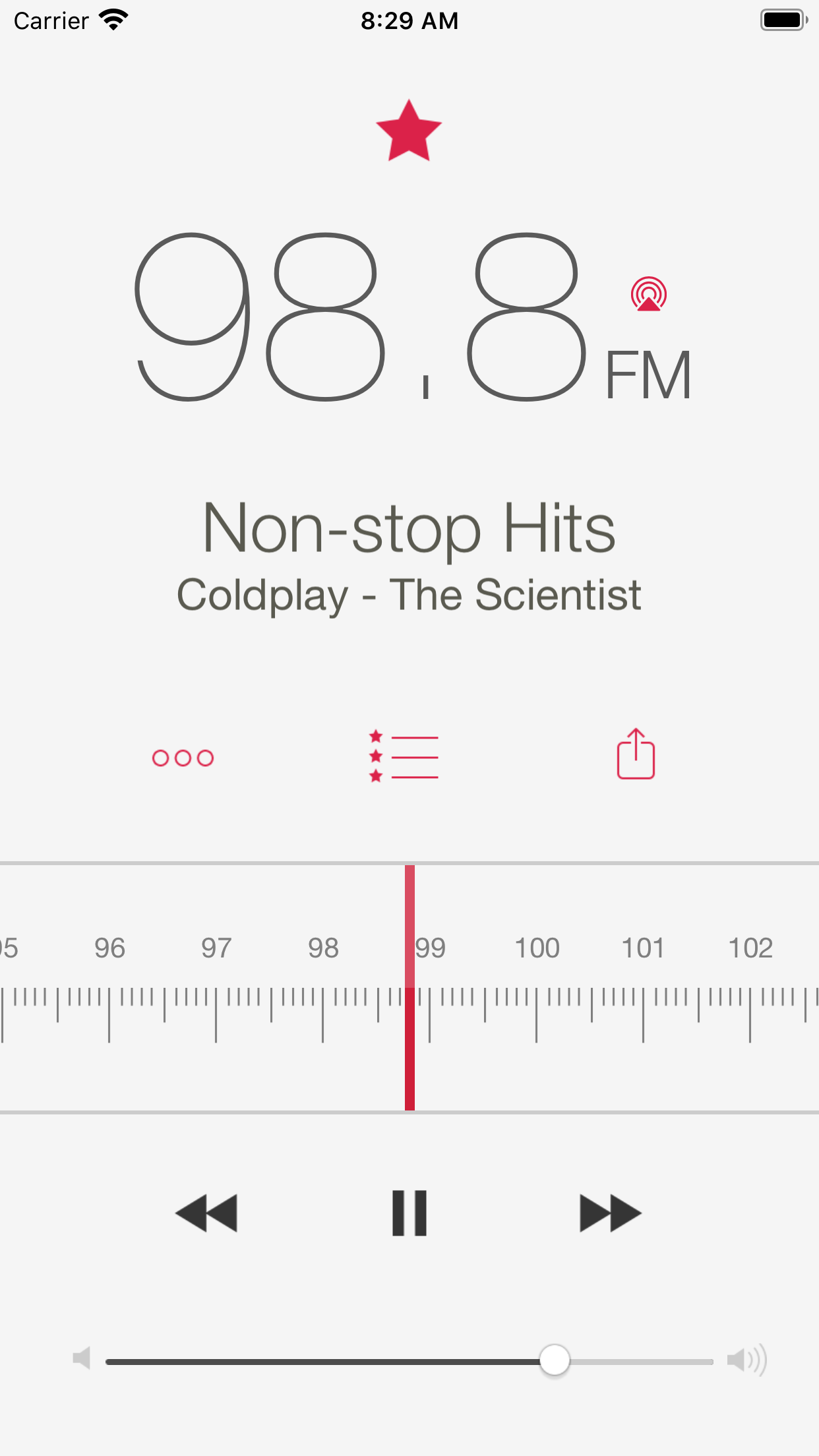Pause the radio playback
Viewport: 819px width, 1456px height.
pyautogui.click(x=409, y=1212)
